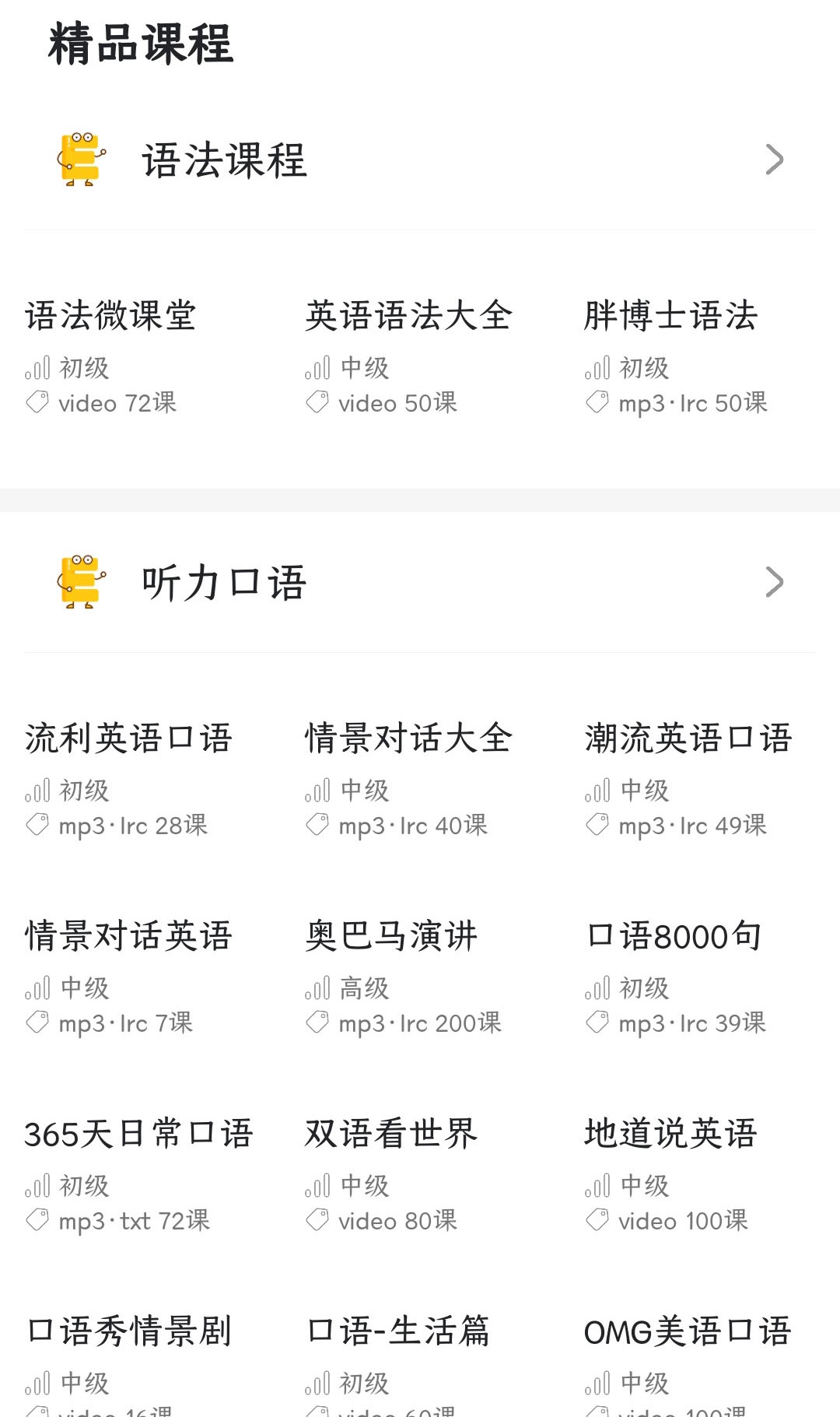View the 情景对话大全 course

408,738
